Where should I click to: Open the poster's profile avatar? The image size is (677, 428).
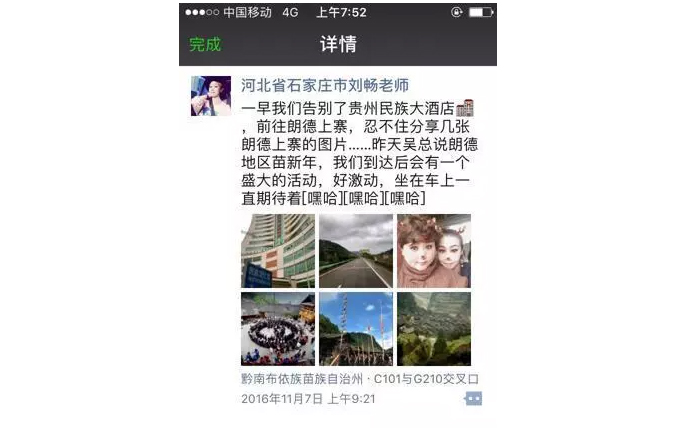210,96
